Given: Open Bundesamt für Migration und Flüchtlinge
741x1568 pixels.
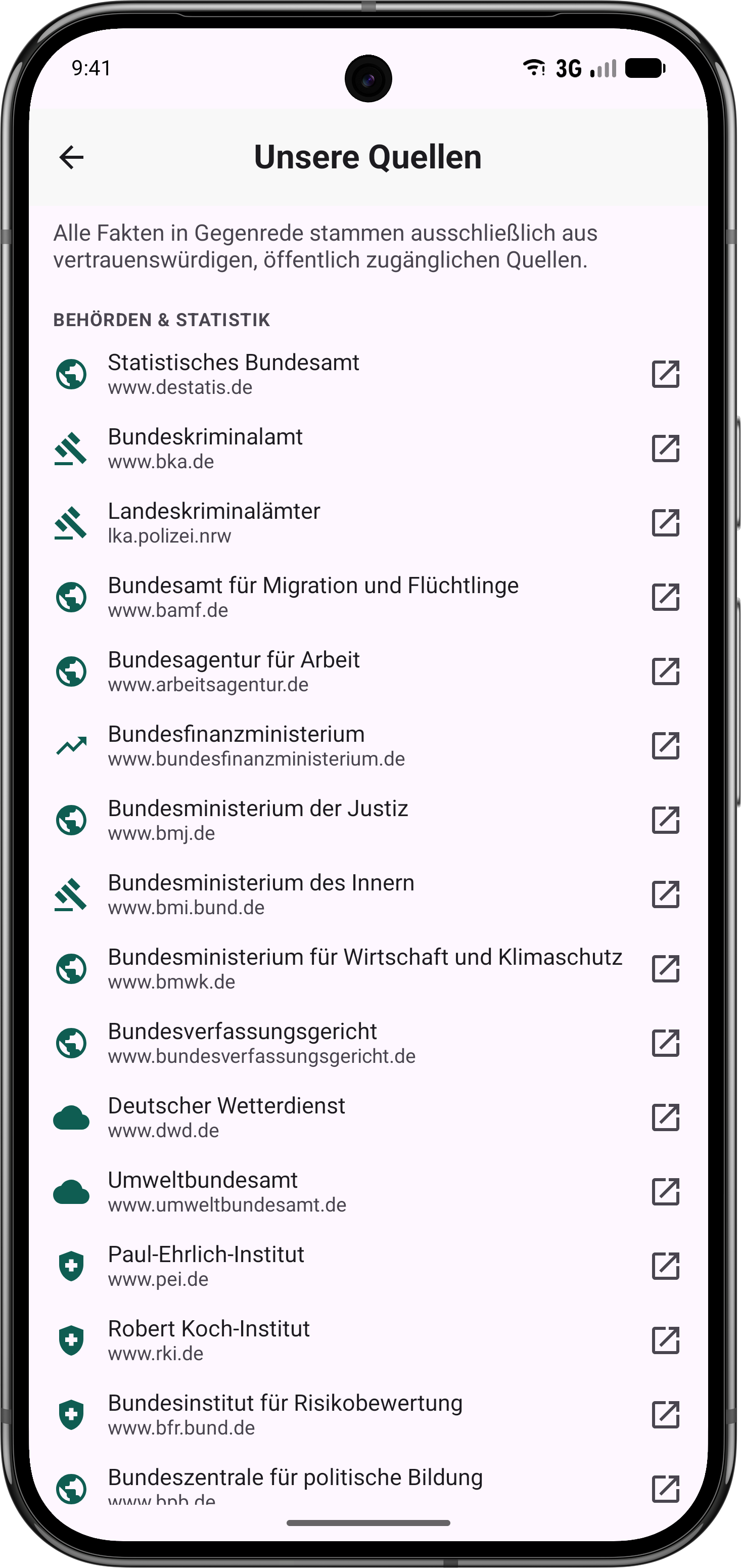Looking at the screenshot, I should (x=368, y=597).
